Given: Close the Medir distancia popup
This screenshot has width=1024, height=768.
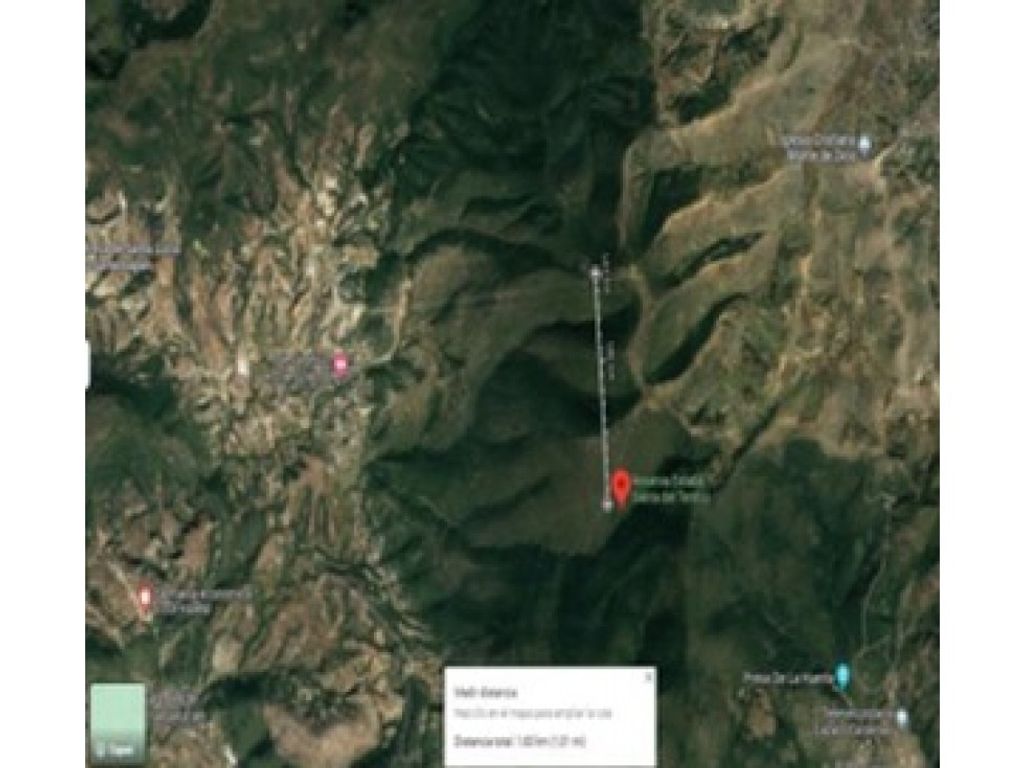Looking at the screenshot, I should tap(647, 677).
